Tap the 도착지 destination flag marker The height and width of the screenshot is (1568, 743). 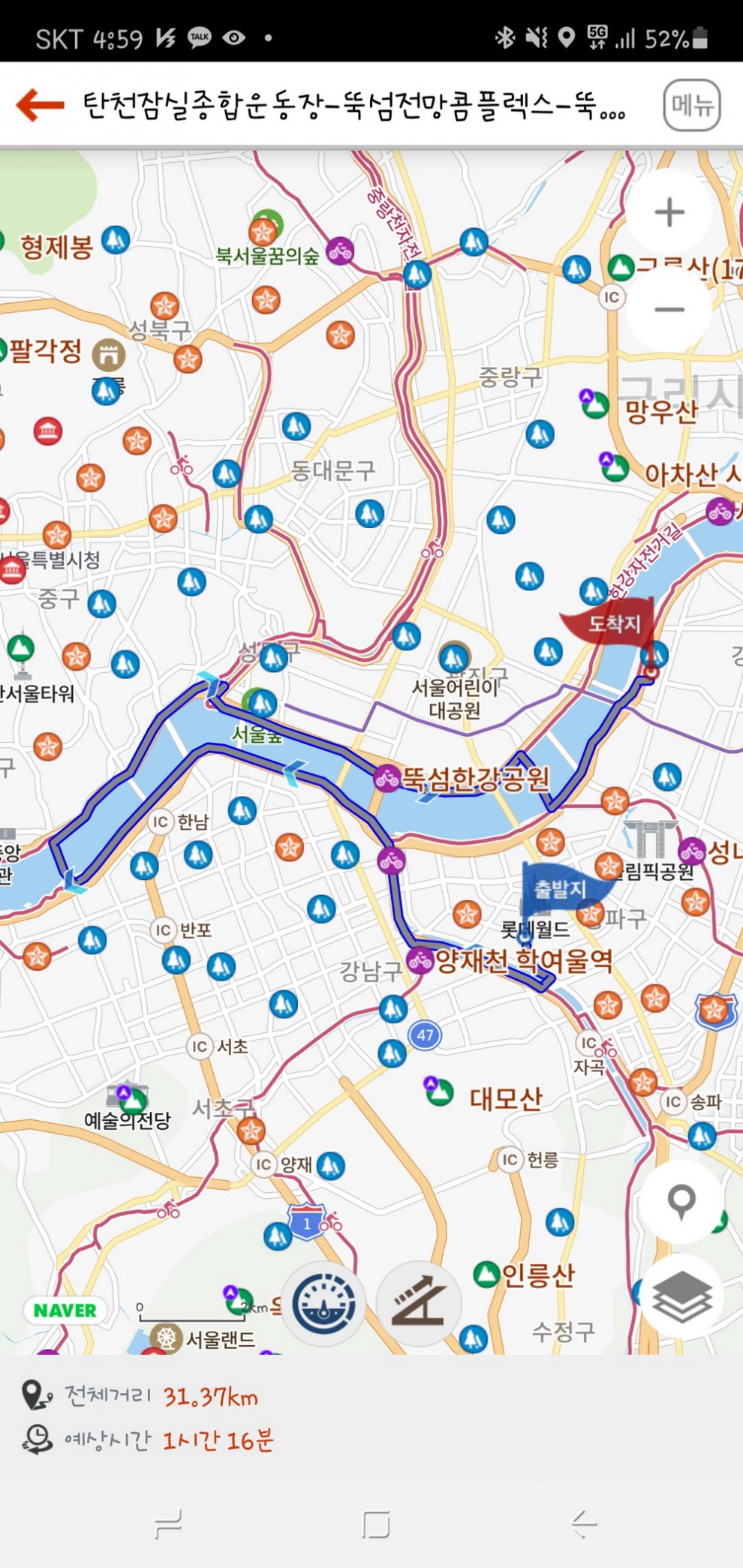614,623
